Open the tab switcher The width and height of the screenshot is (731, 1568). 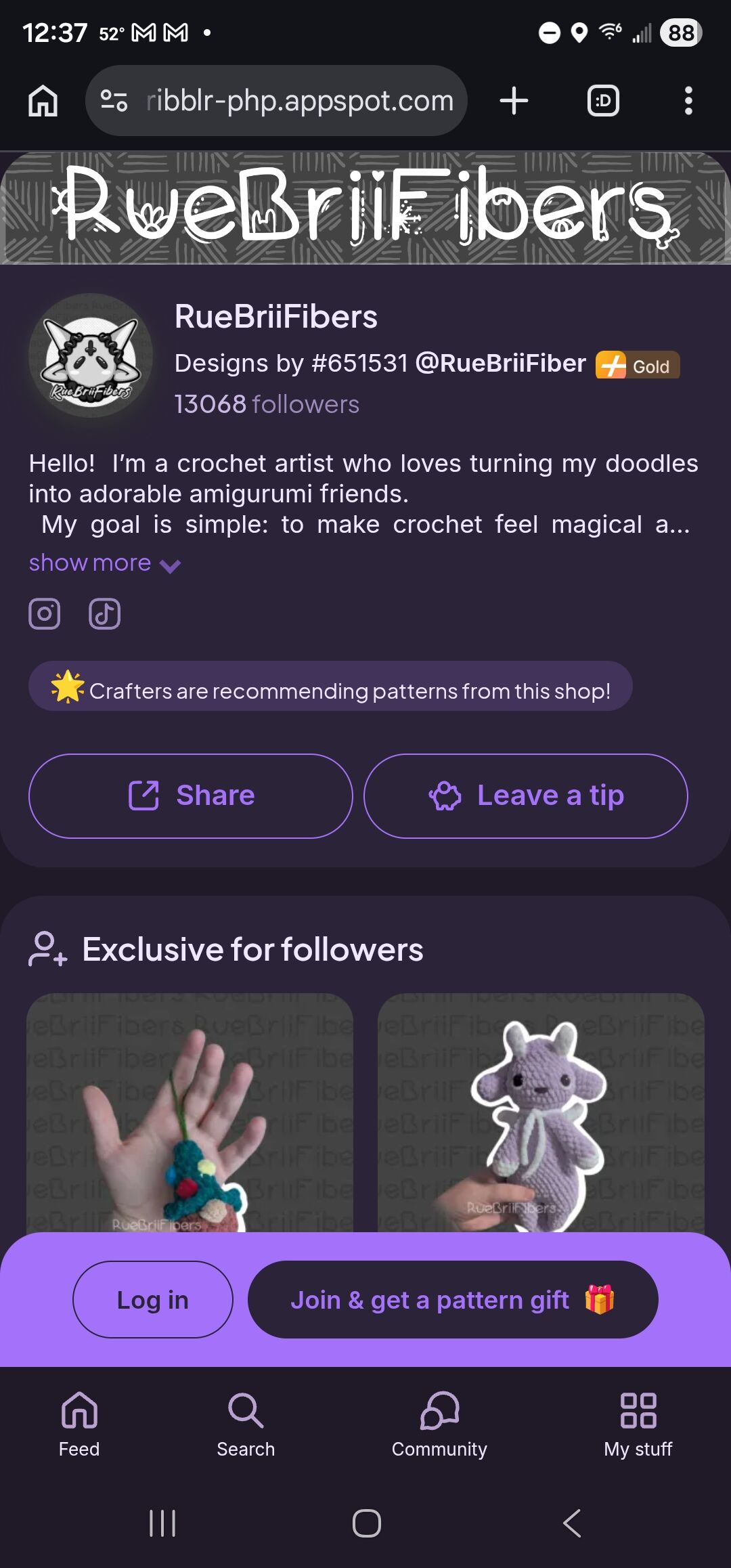pos(602,101)
